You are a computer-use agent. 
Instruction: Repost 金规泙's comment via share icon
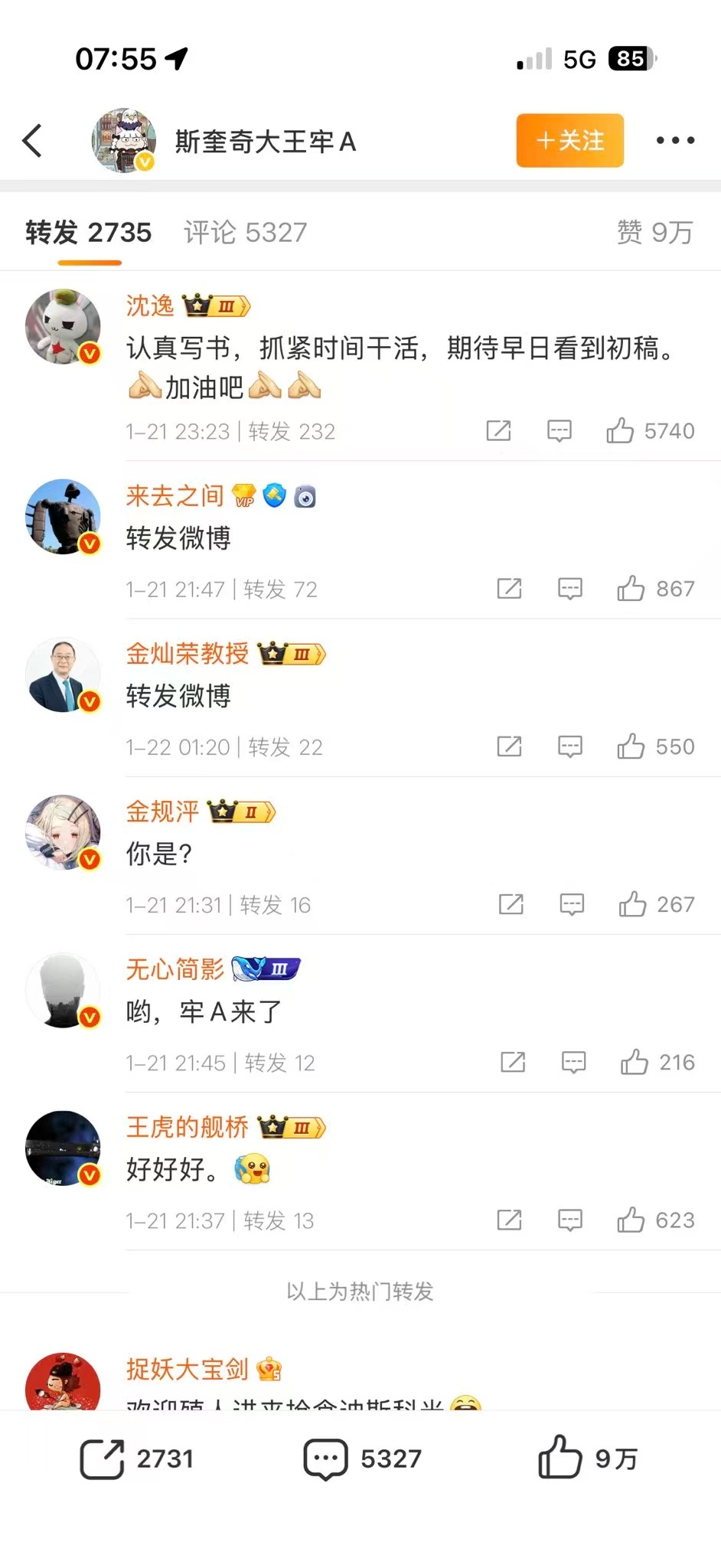click(511, 905)
